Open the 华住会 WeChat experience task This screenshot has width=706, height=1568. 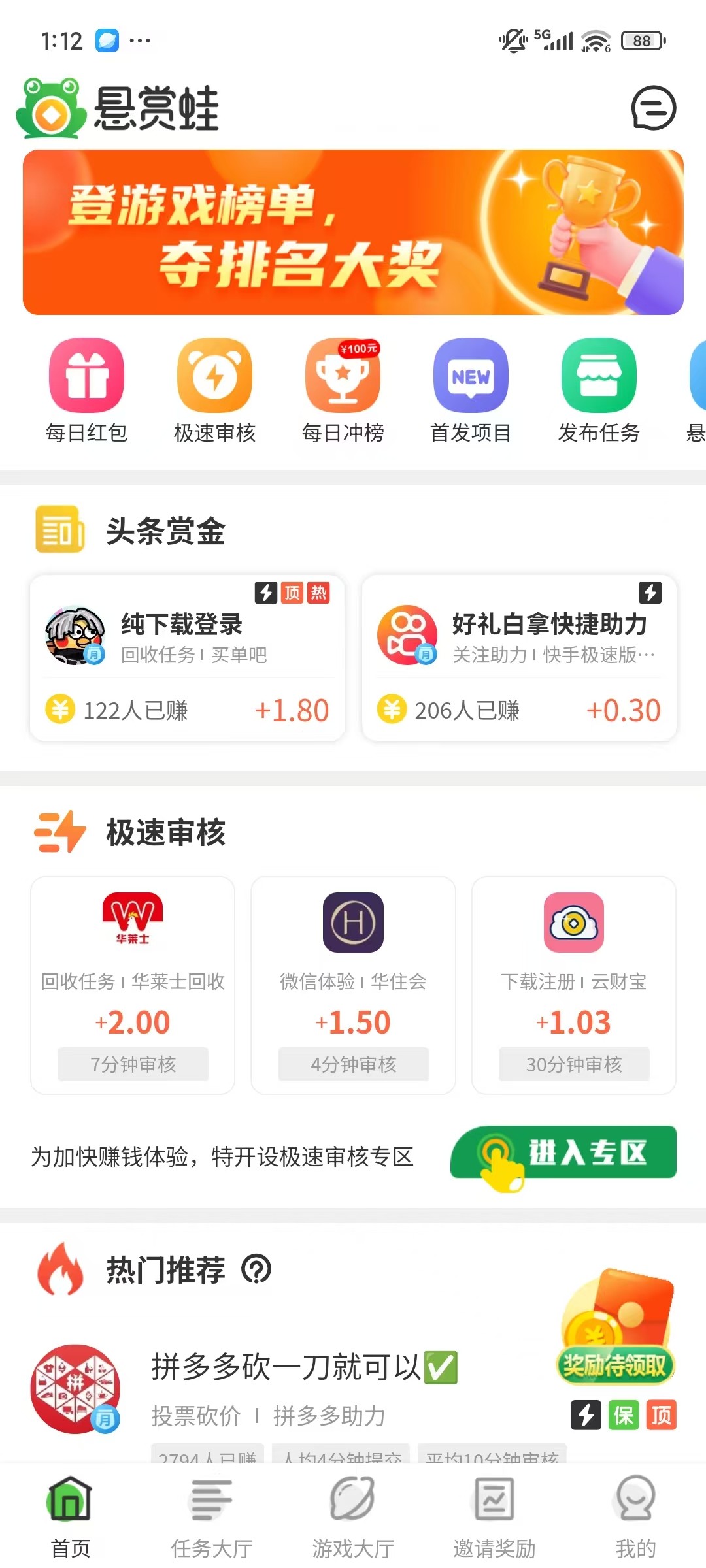coord(352,980)
